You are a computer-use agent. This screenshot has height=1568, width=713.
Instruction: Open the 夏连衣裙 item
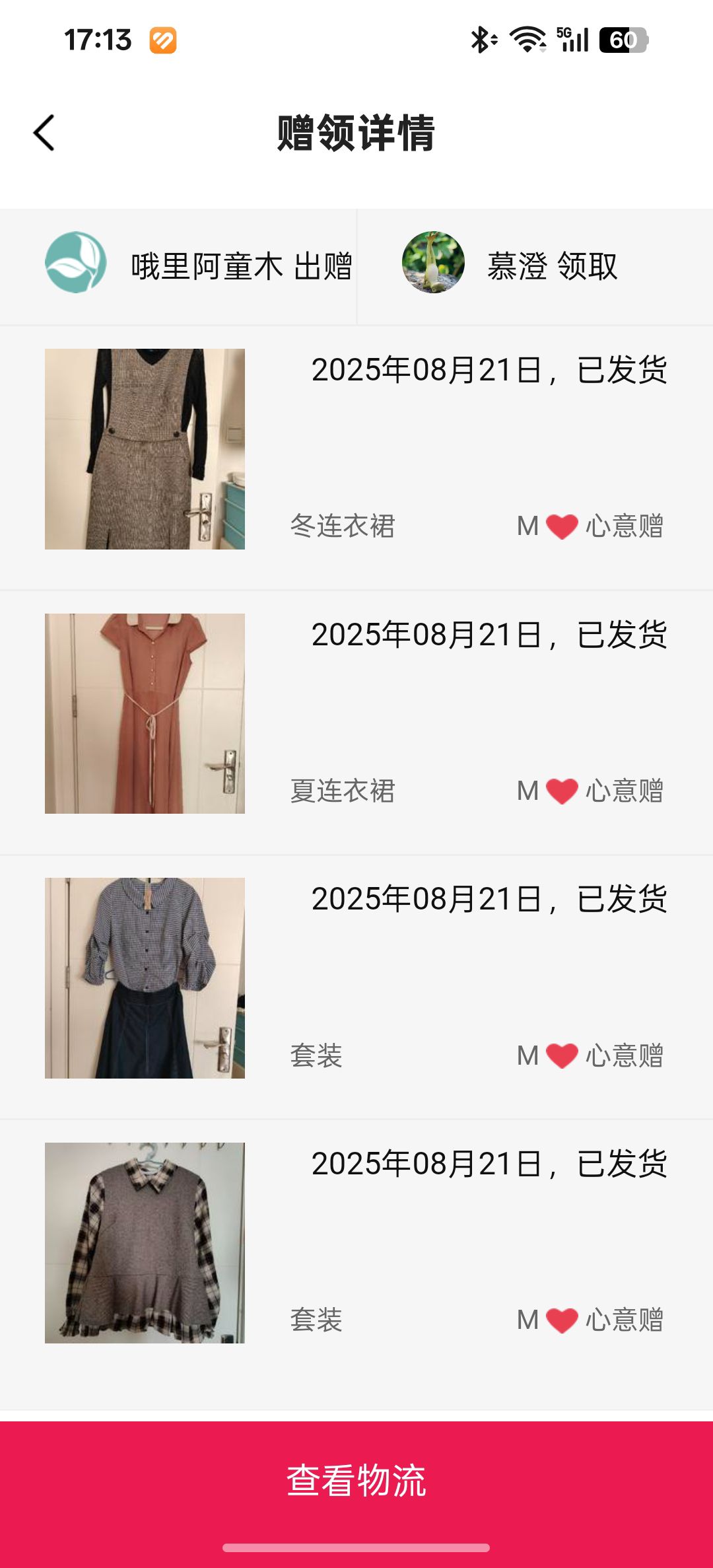(145, 713)
